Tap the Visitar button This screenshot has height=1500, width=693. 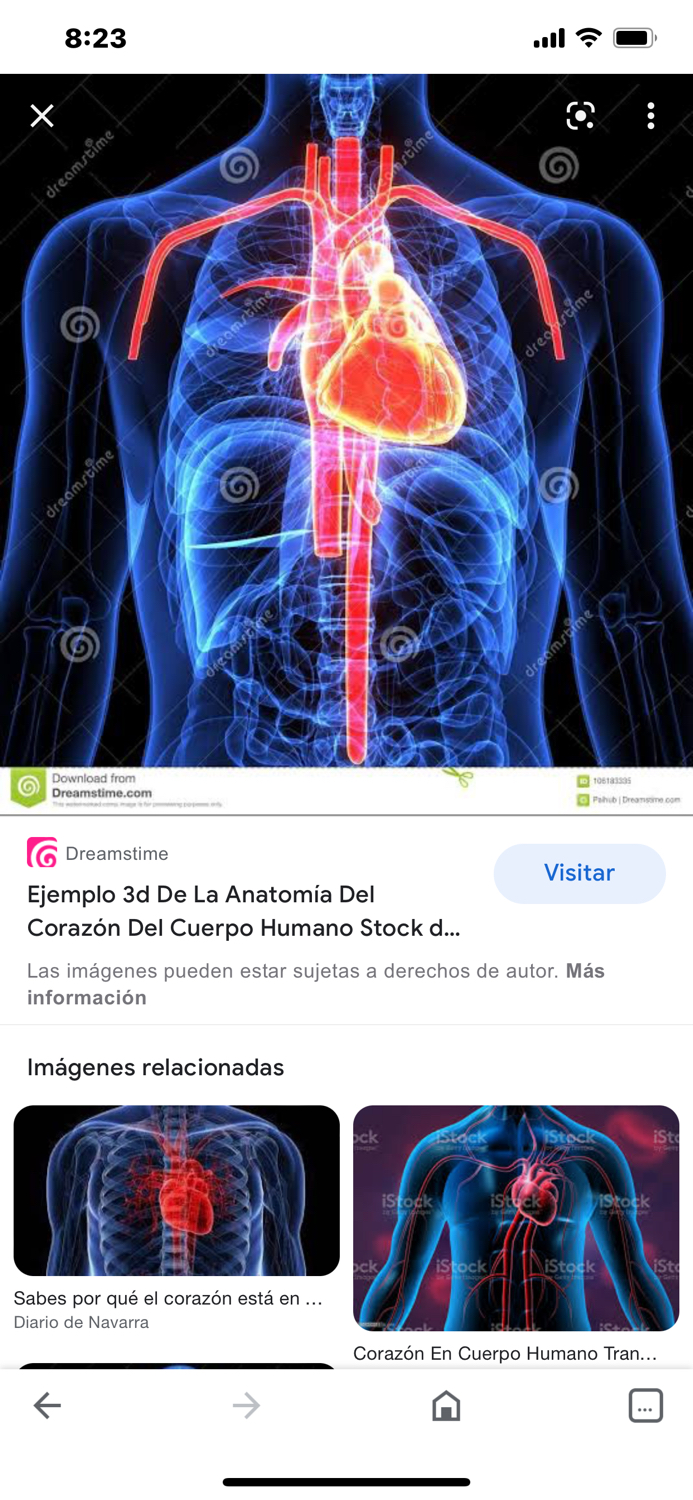tap(580, 873)
